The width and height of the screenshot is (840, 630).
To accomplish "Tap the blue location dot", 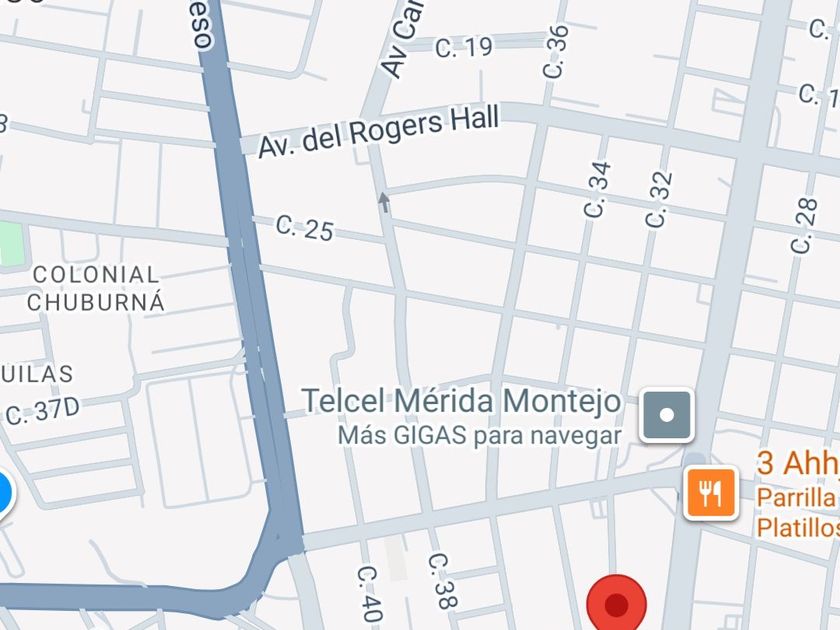I will tap(3, 494).
